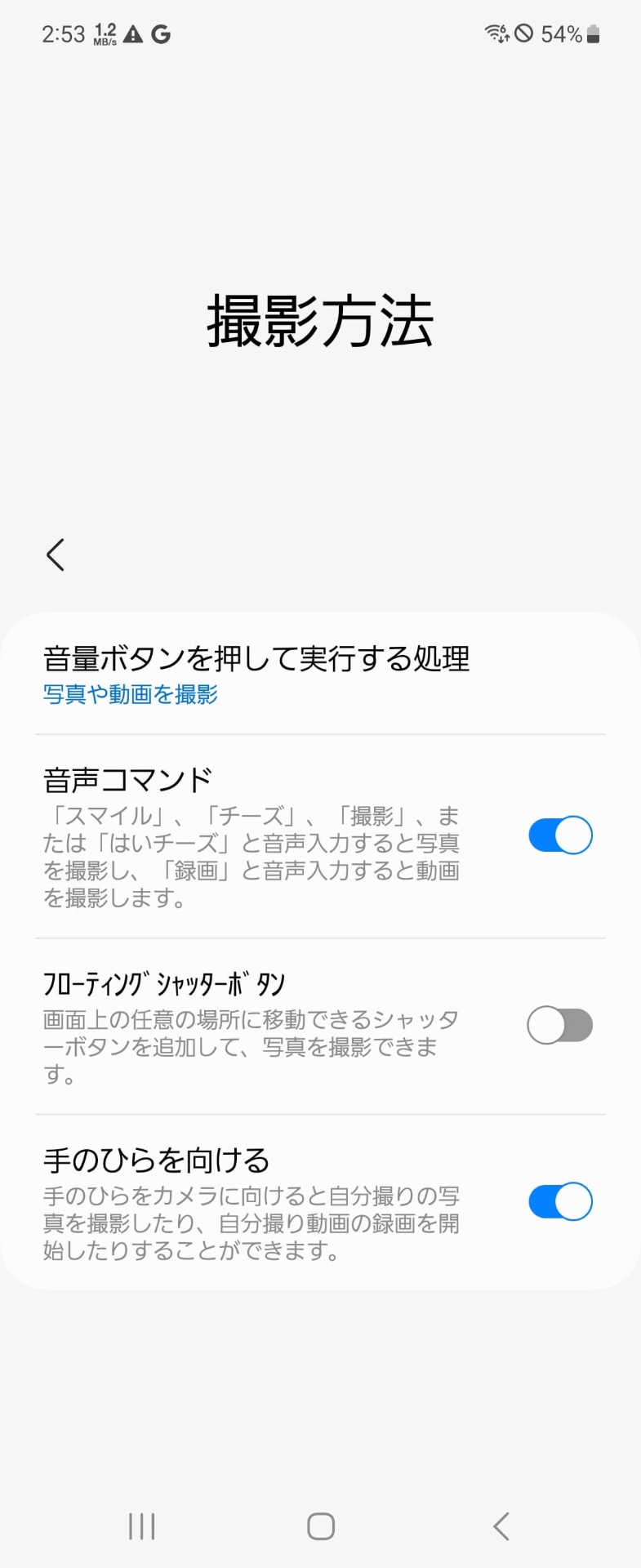641x1568 pixels.
Task: Tap the G icon in the status bar
Action: pos(160,33)
